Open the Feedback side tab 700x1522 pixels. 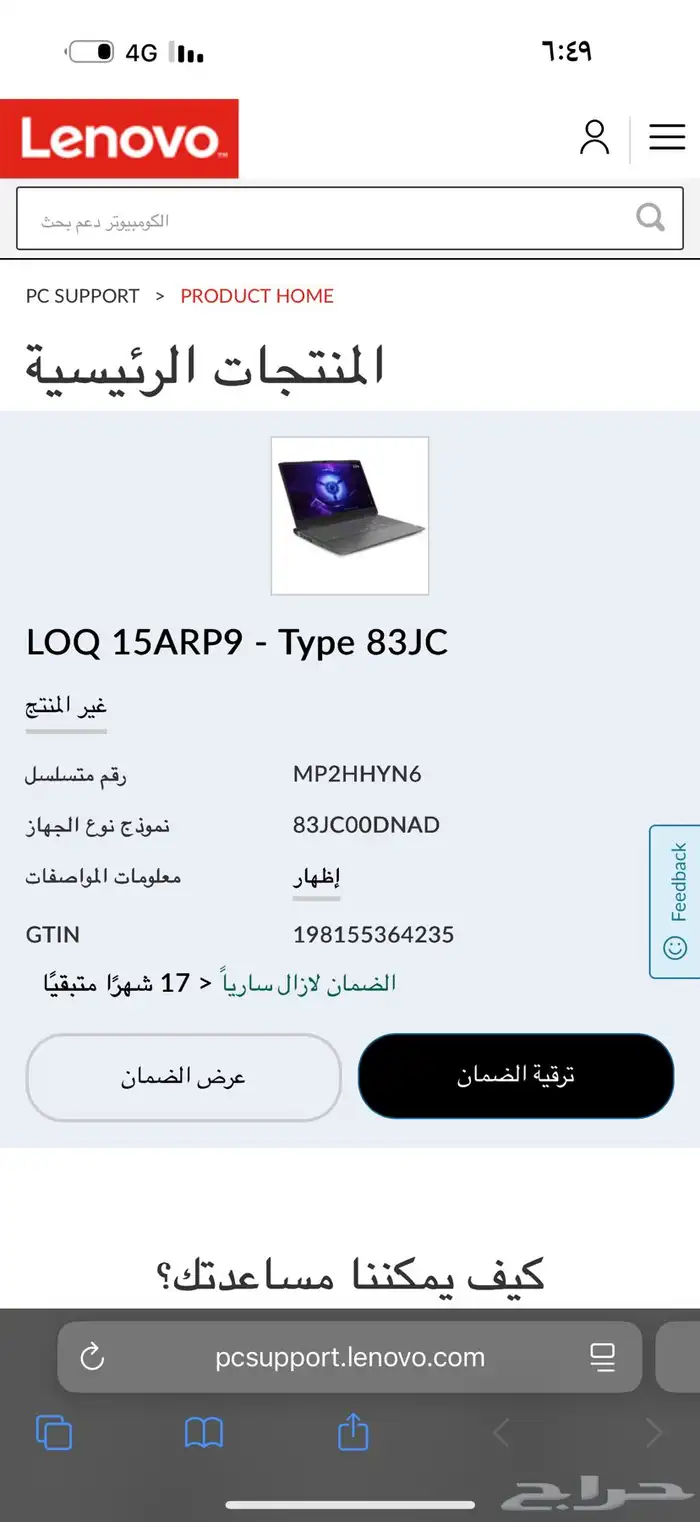point(677,900)
